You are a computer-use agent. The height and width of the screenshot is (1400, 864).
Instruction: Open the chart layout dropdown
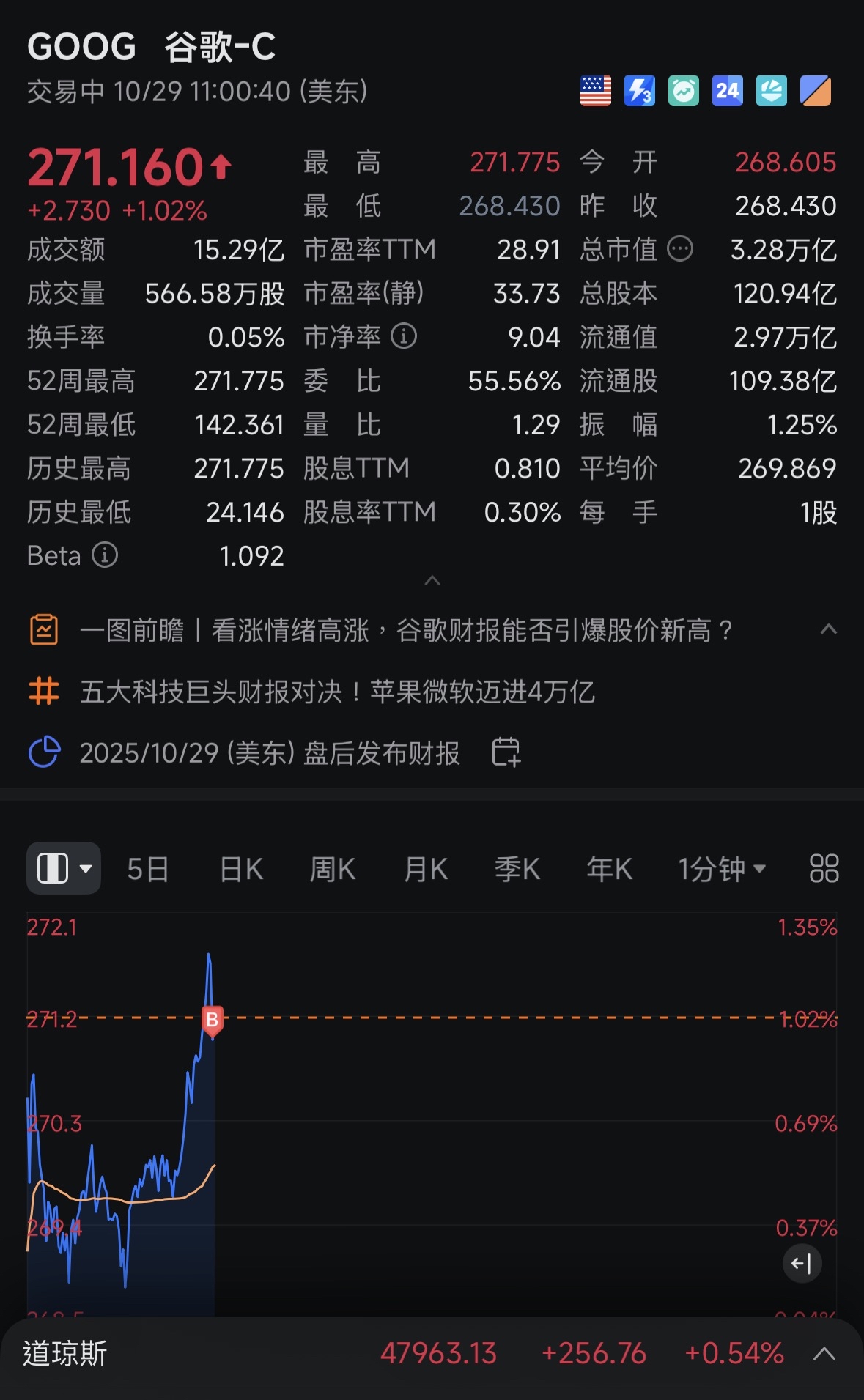coord(64,869)
